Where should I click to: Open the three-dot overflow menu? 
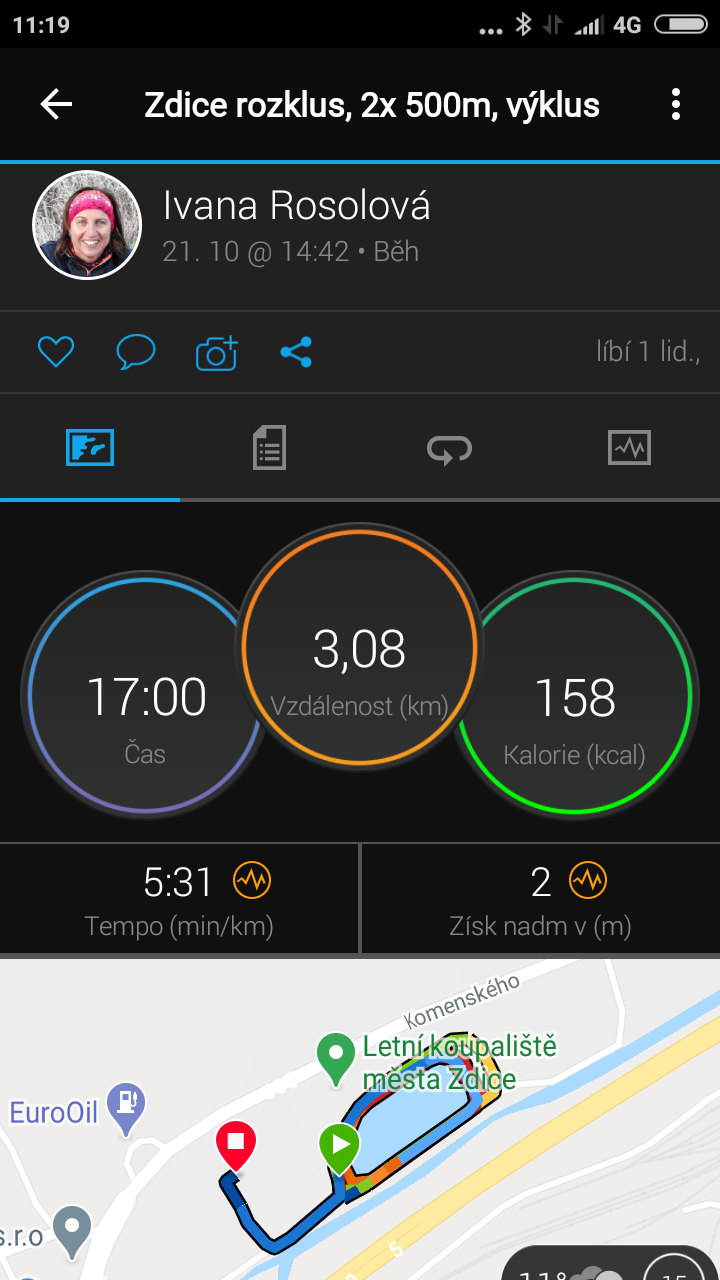tap(676, 104)
